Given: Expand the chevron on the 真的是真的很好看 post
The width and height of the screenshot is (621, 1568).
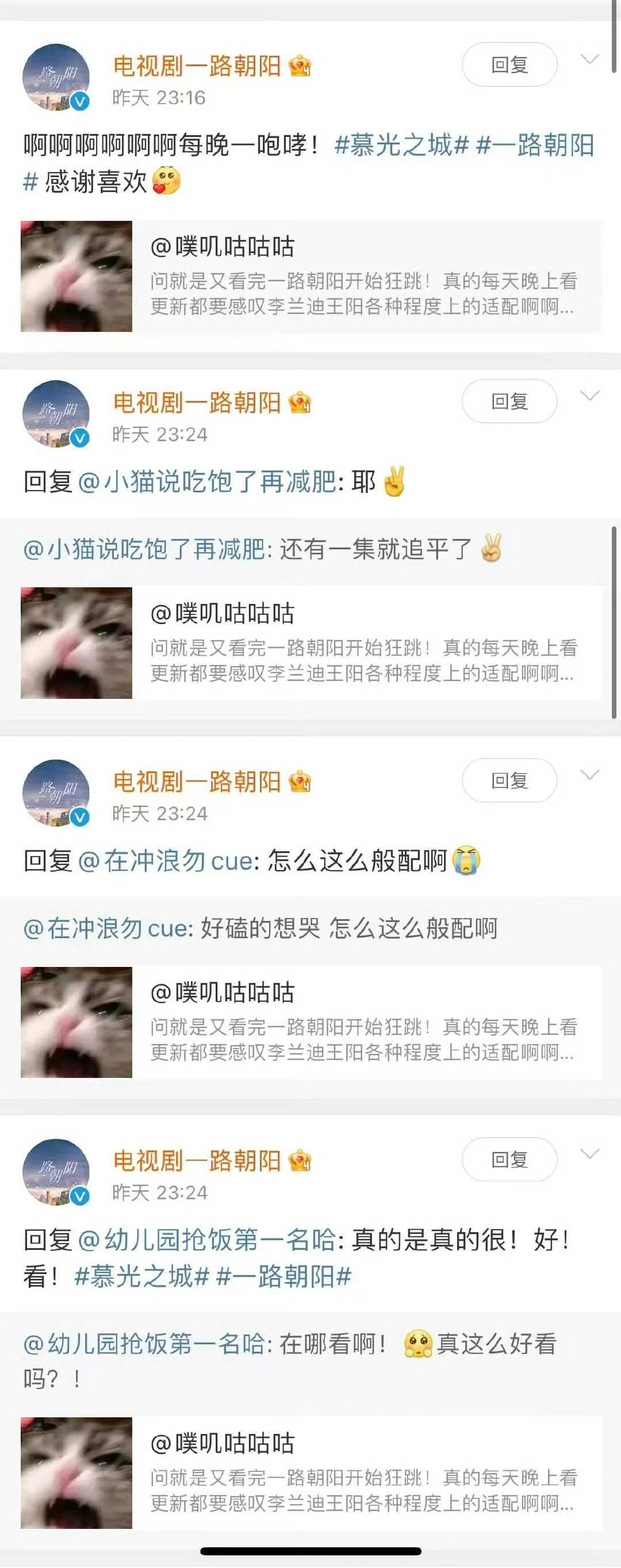Looking at the screenshot, I should click(x=589, y=1154).
